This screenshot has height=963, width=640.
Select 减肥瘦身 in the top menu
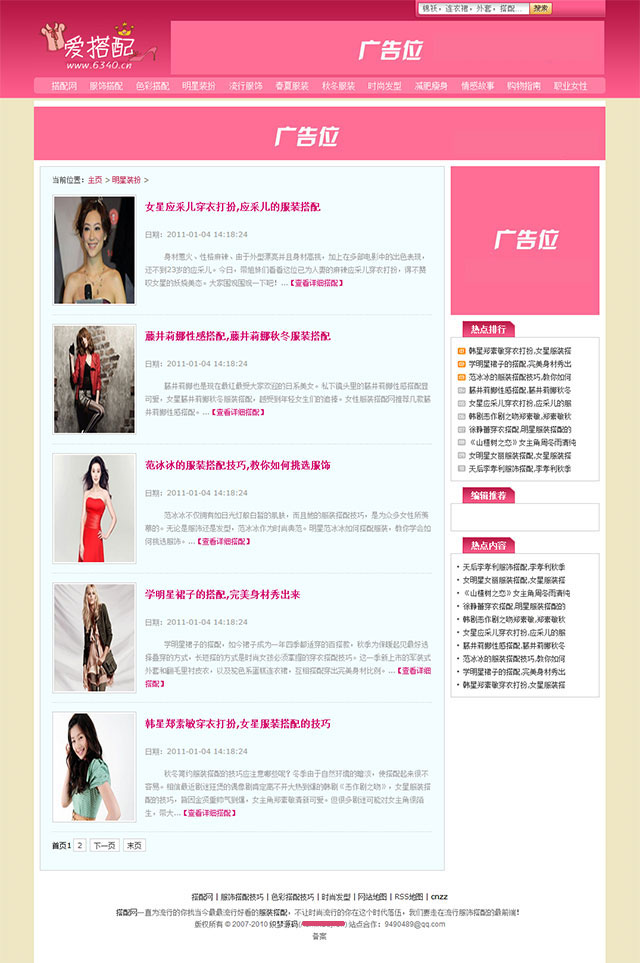point(431,86)
